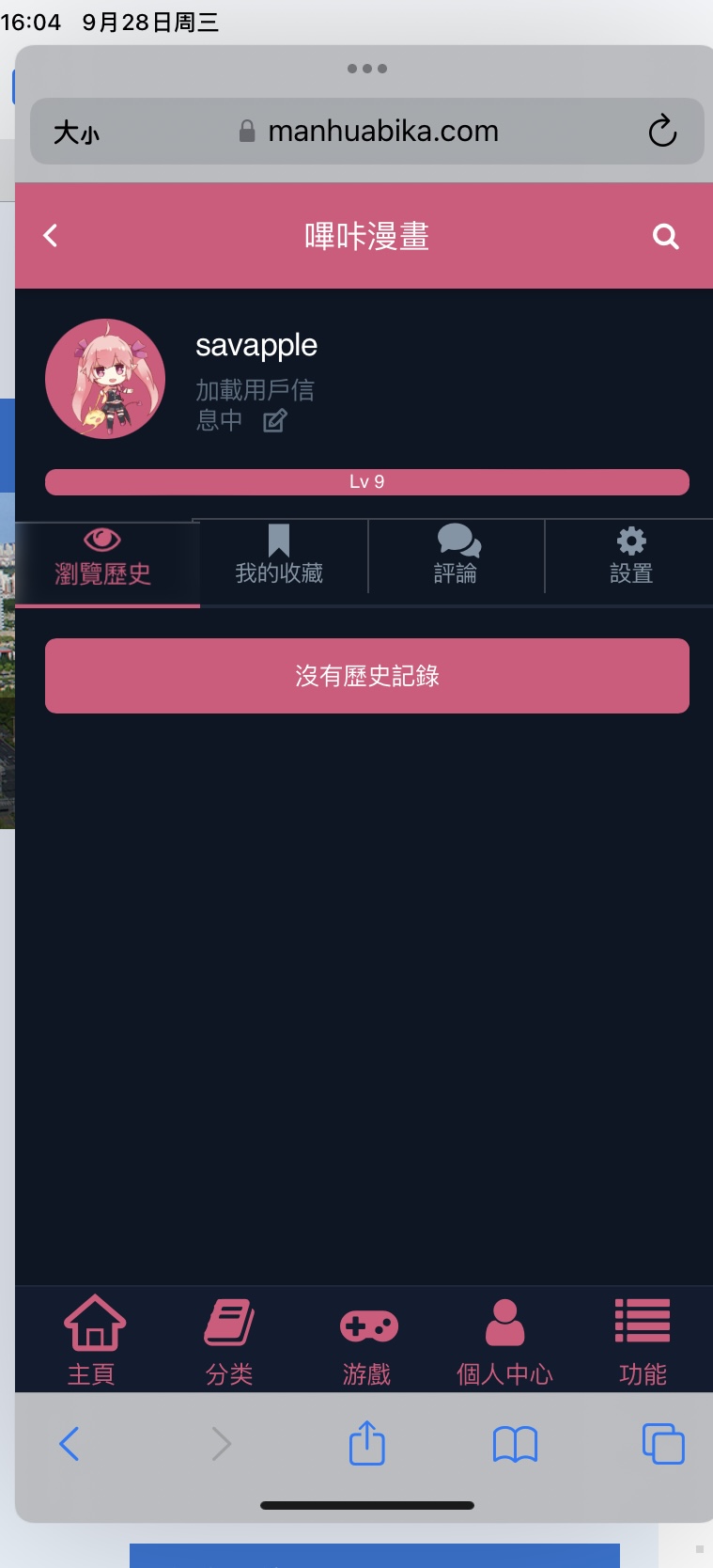Tap the 沒有歷史記錄 banner
The height and width of the screenshot is (1568, 713).
(x=366, y=675)
